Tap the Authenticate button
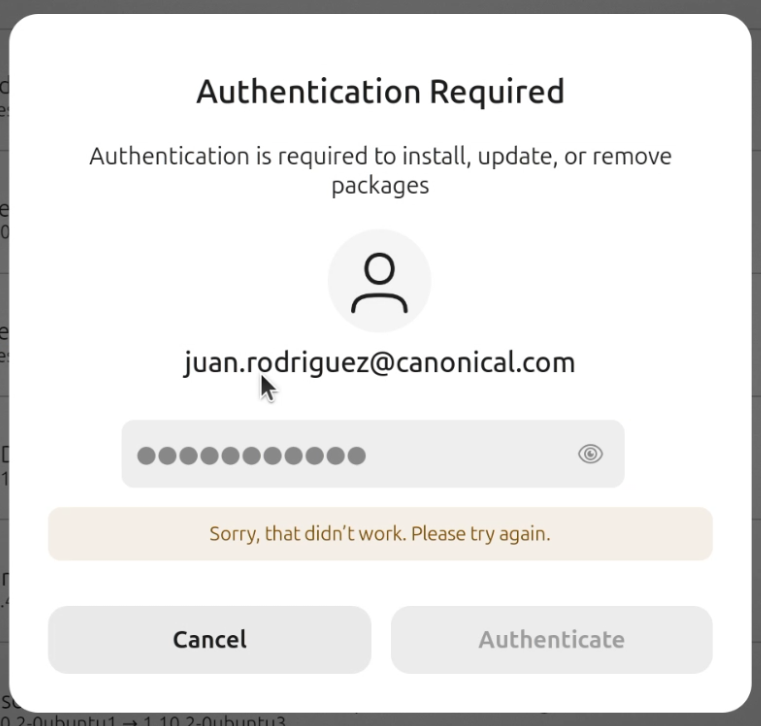761x726 pixels. pos(551,639)
